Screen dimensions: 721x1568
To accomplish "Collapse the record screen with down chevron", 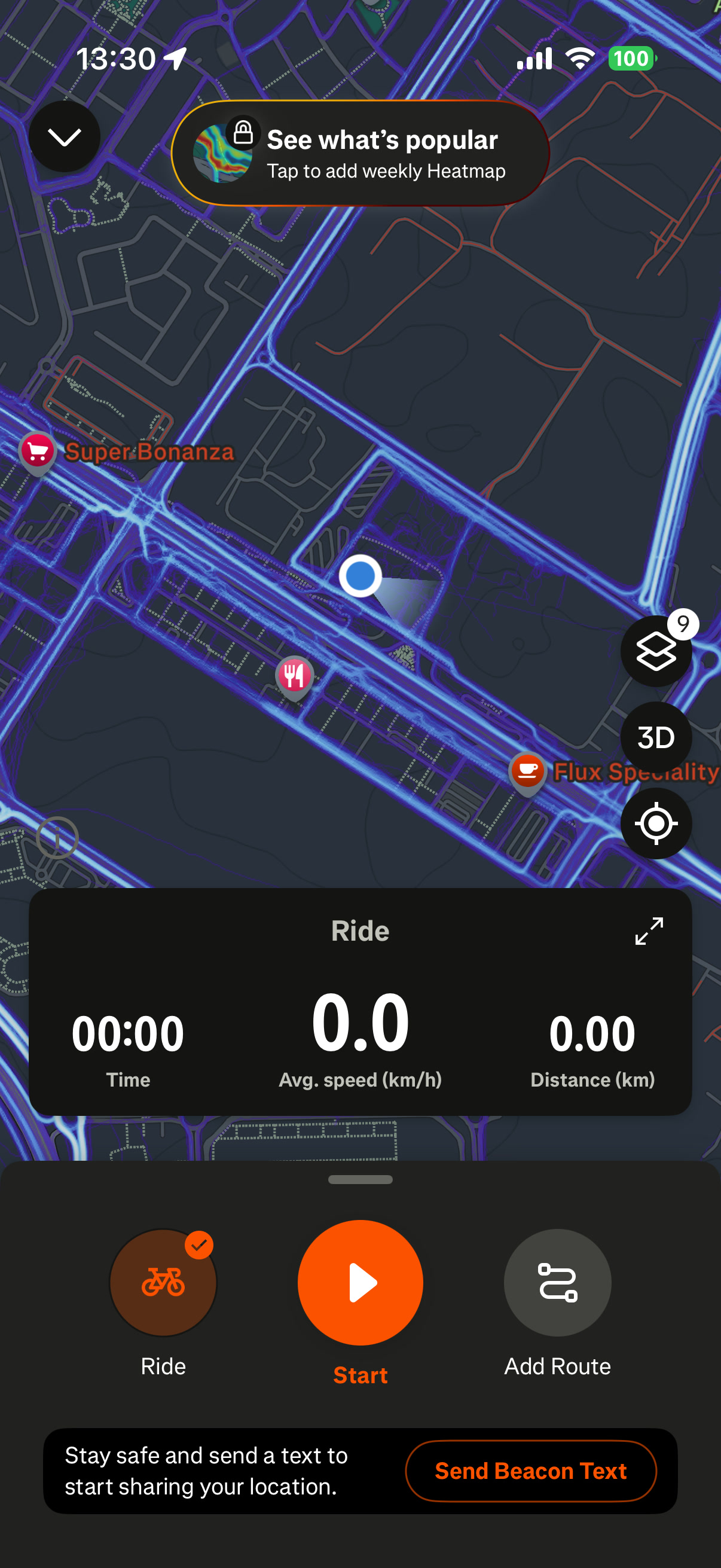I will (65, 137).
